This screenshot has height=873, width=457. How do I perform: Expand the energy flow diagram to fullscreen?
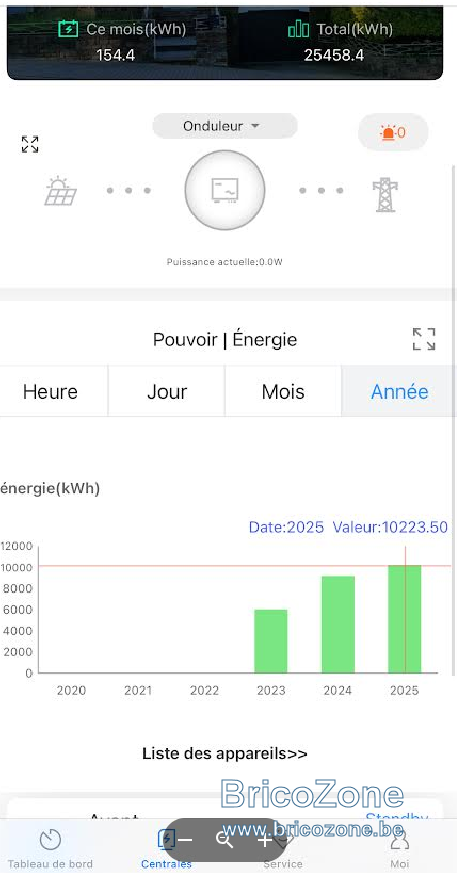[x=30, y=144]
